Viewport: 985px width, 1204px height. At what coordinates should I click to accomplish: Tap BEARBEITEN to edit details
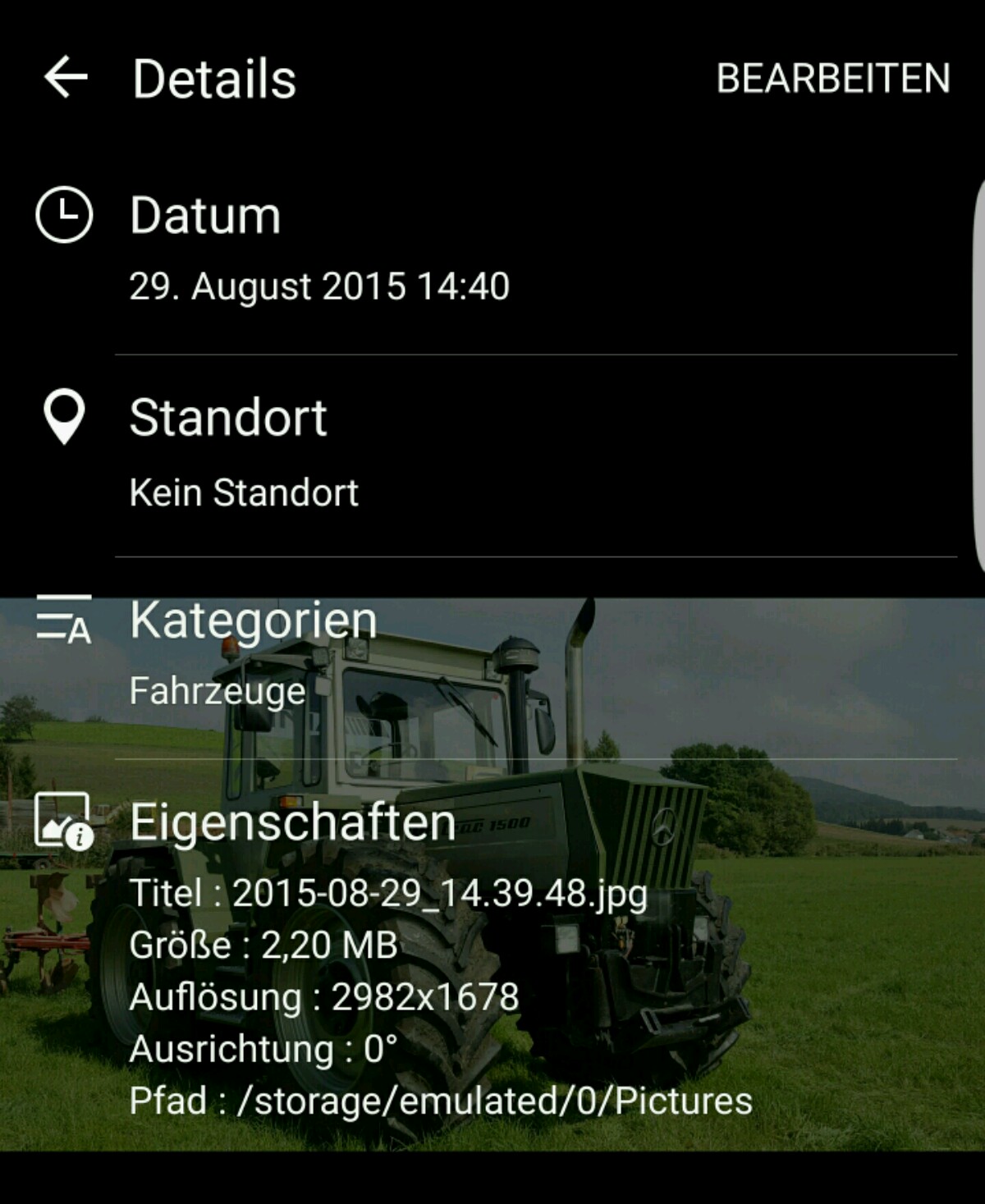(x=832, y=79)
